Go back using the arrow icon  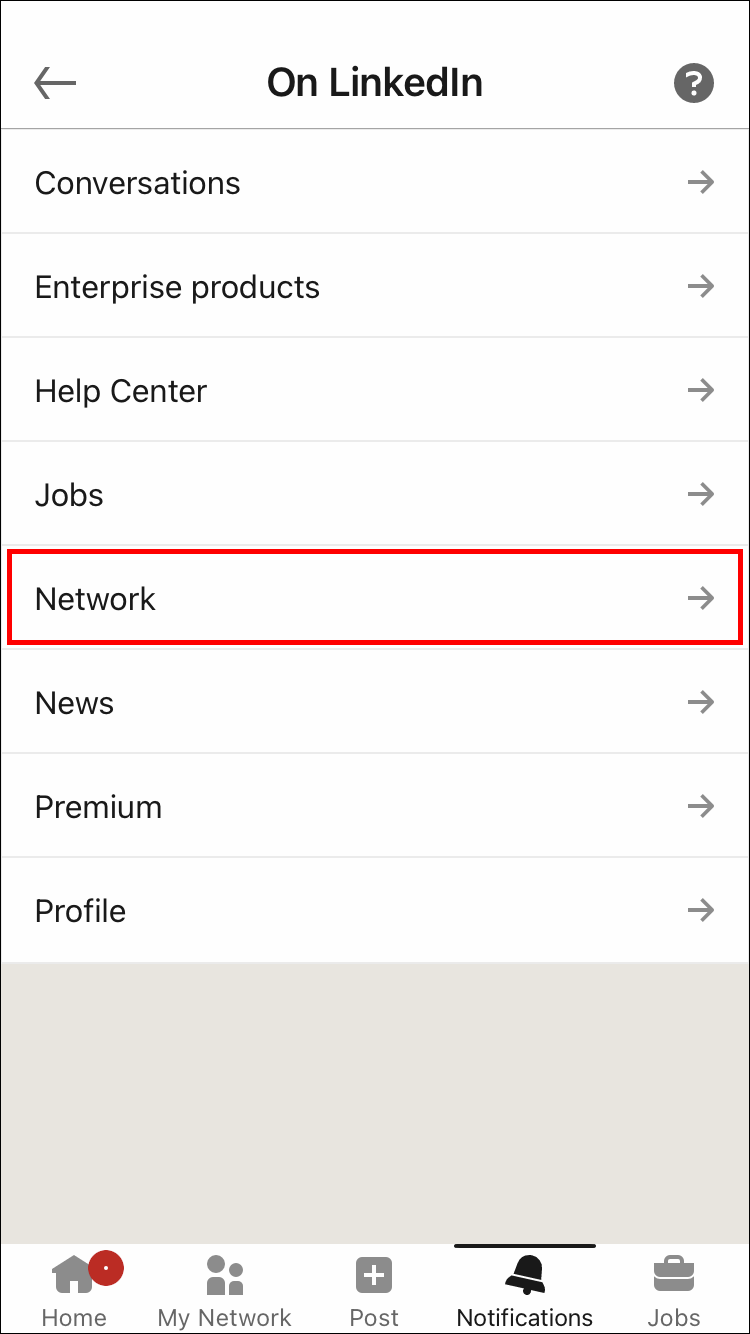[x=55, y=83]
